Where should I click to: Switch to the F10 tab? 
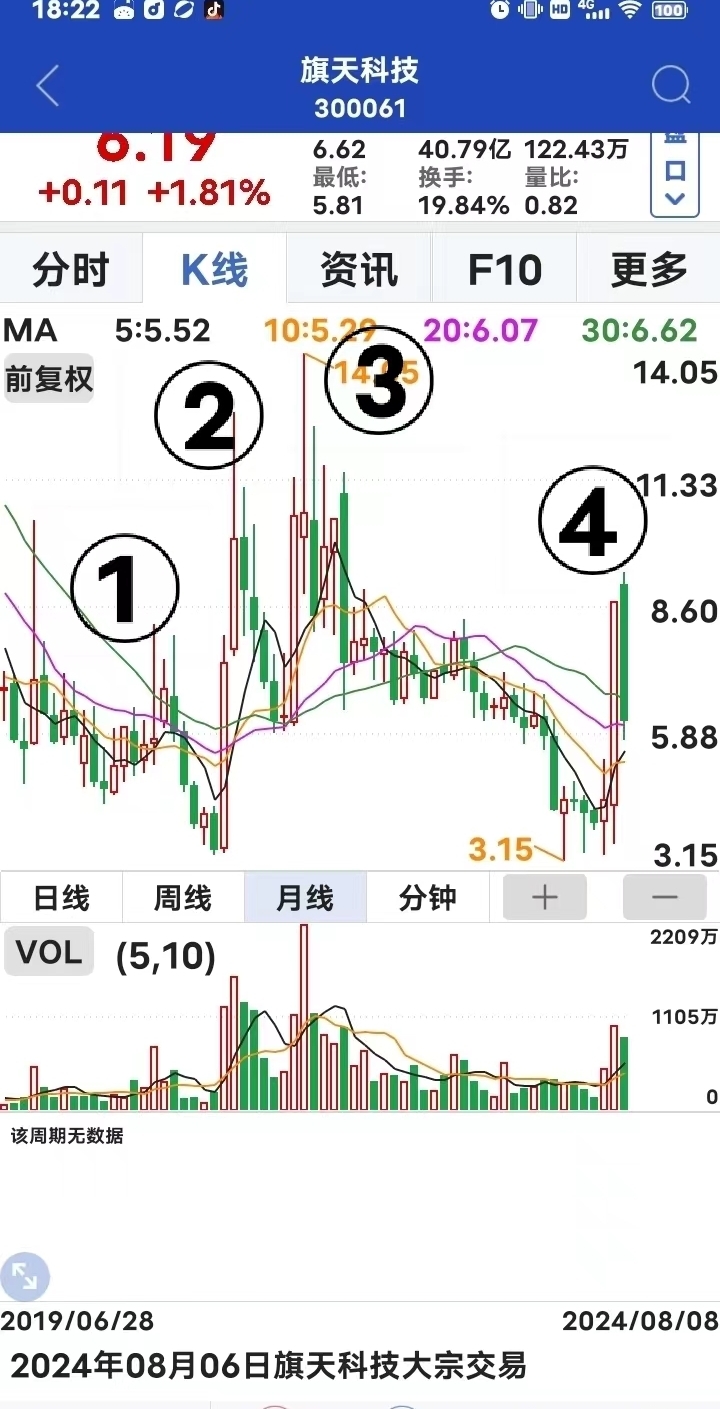[x=505, y=270]
